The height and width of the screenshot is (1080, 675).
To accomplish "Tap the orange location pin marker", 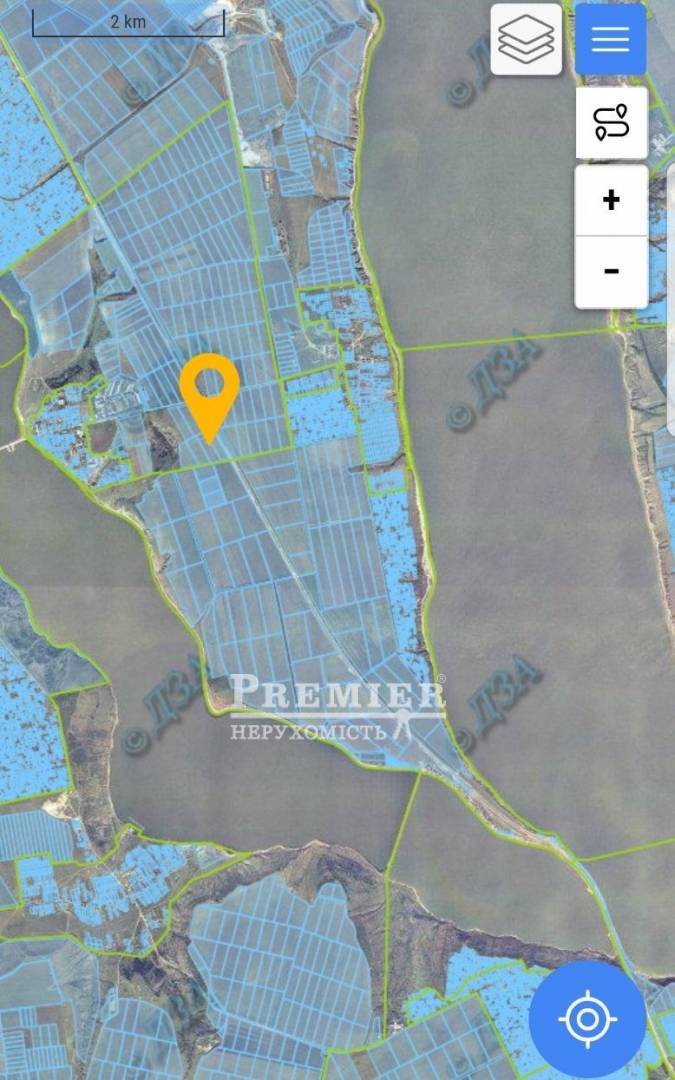I will tap(209, 392).
